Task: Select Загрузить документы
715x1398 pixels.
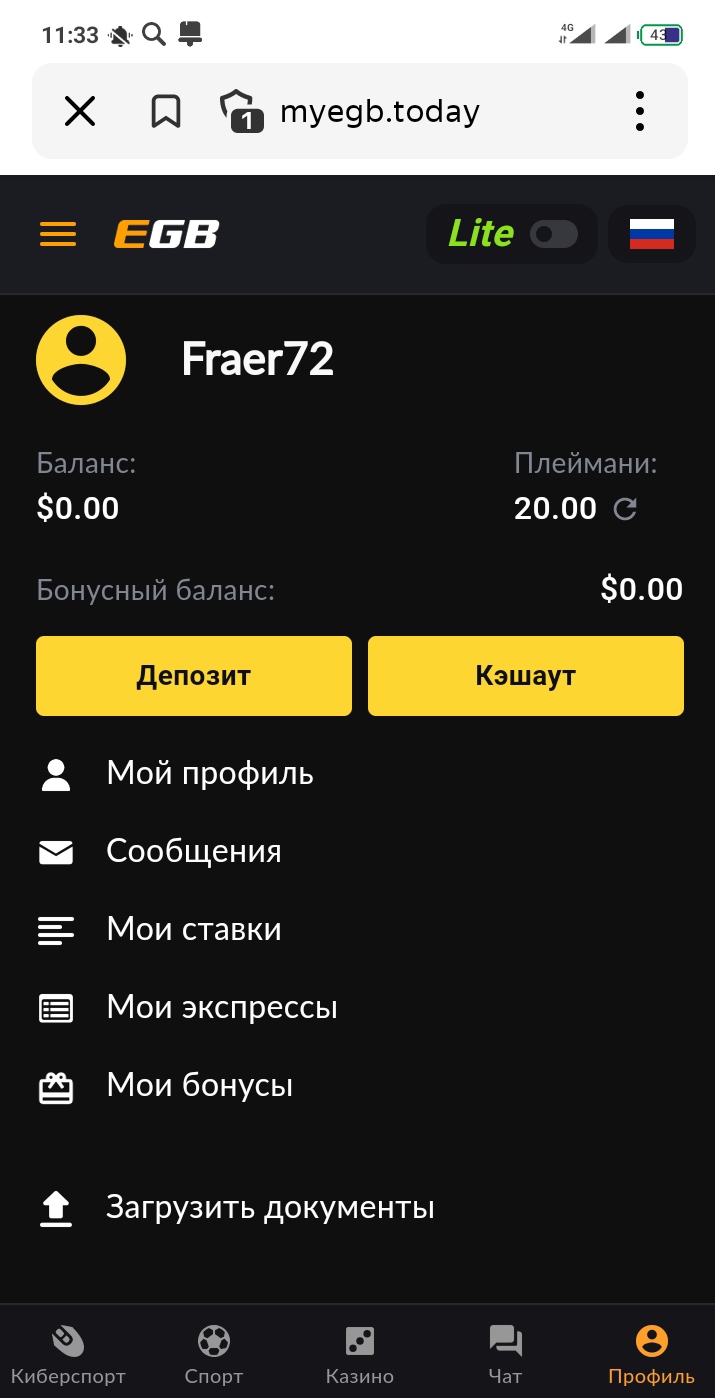Action: 269,1208
